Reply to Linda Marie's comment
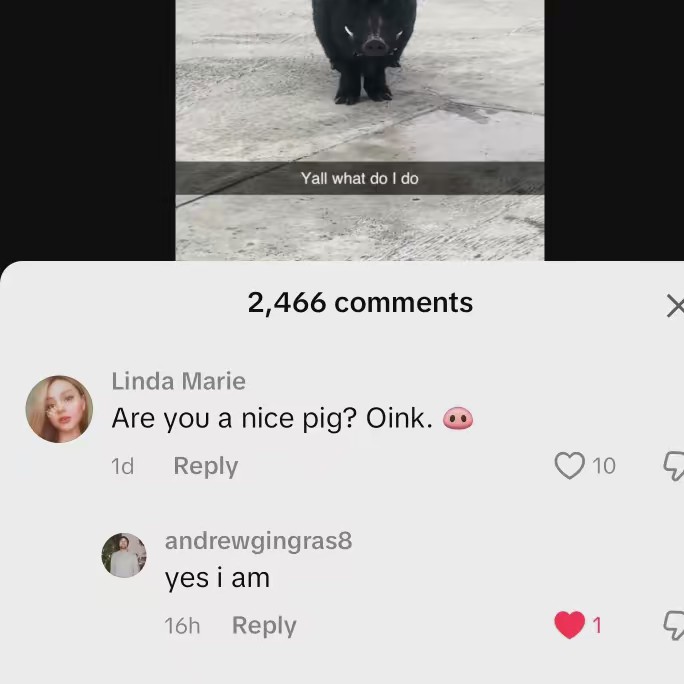This screenshot has height=684, width=684. click(x=205, y=466)
